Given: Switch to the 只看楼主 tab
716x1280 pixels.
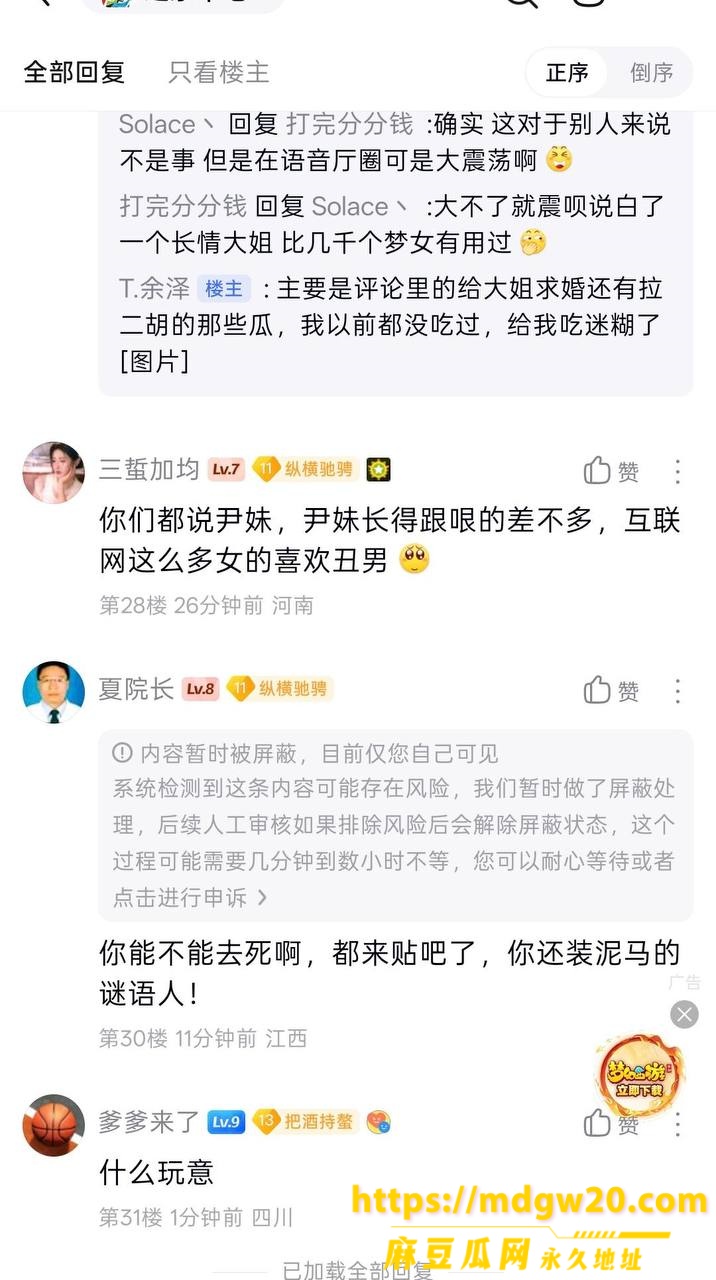Looking at the screenshot, I should pos(219,72).
